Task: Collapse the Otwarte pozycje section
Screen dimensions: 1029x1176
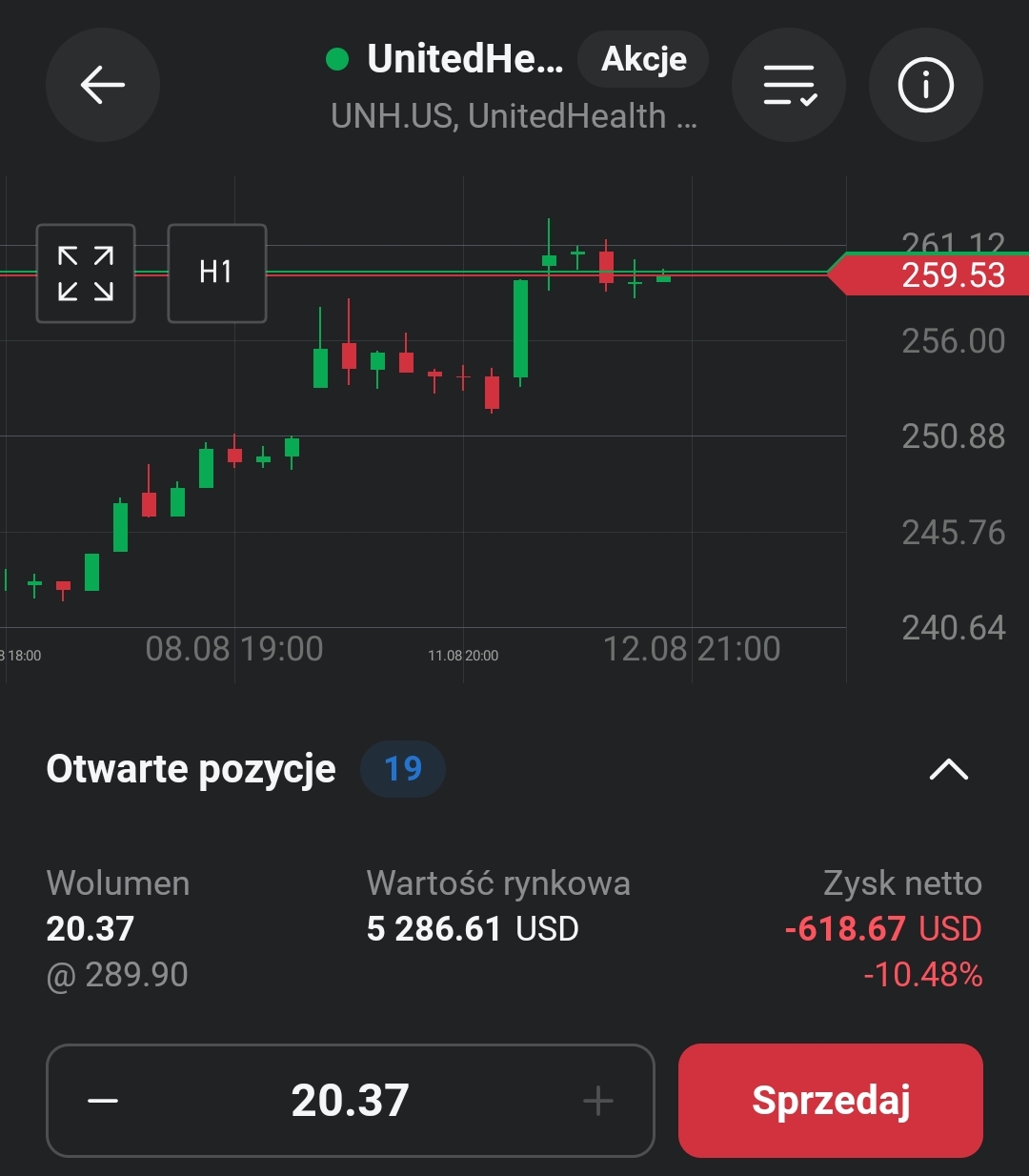Action: 948,769
